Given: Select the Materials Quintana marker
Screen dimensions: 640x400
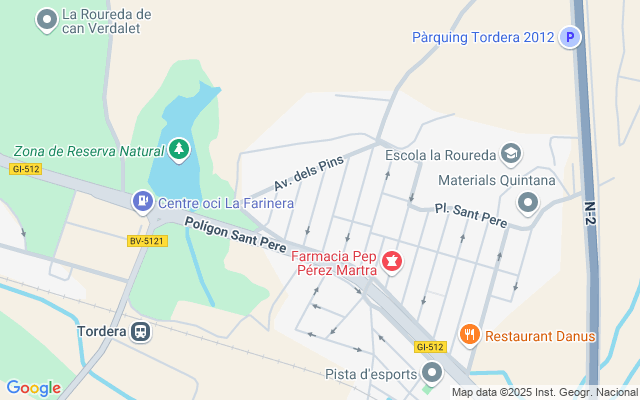Looking at the screenshot, I should click(527, 202).
